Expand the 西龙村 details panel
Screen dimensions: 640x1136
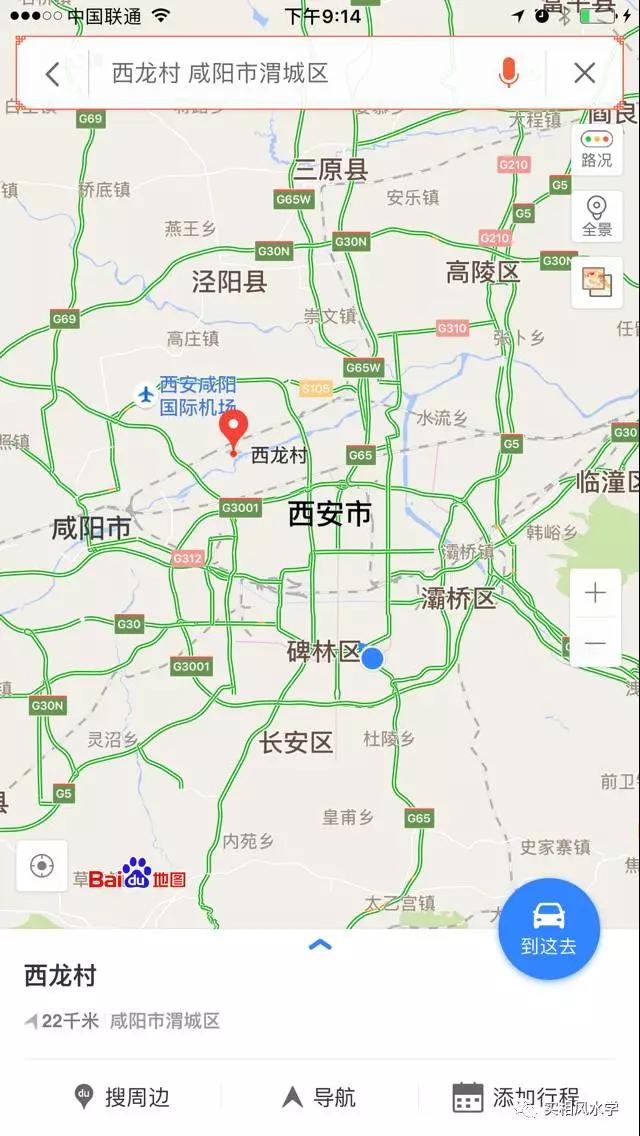click(320, 945)
